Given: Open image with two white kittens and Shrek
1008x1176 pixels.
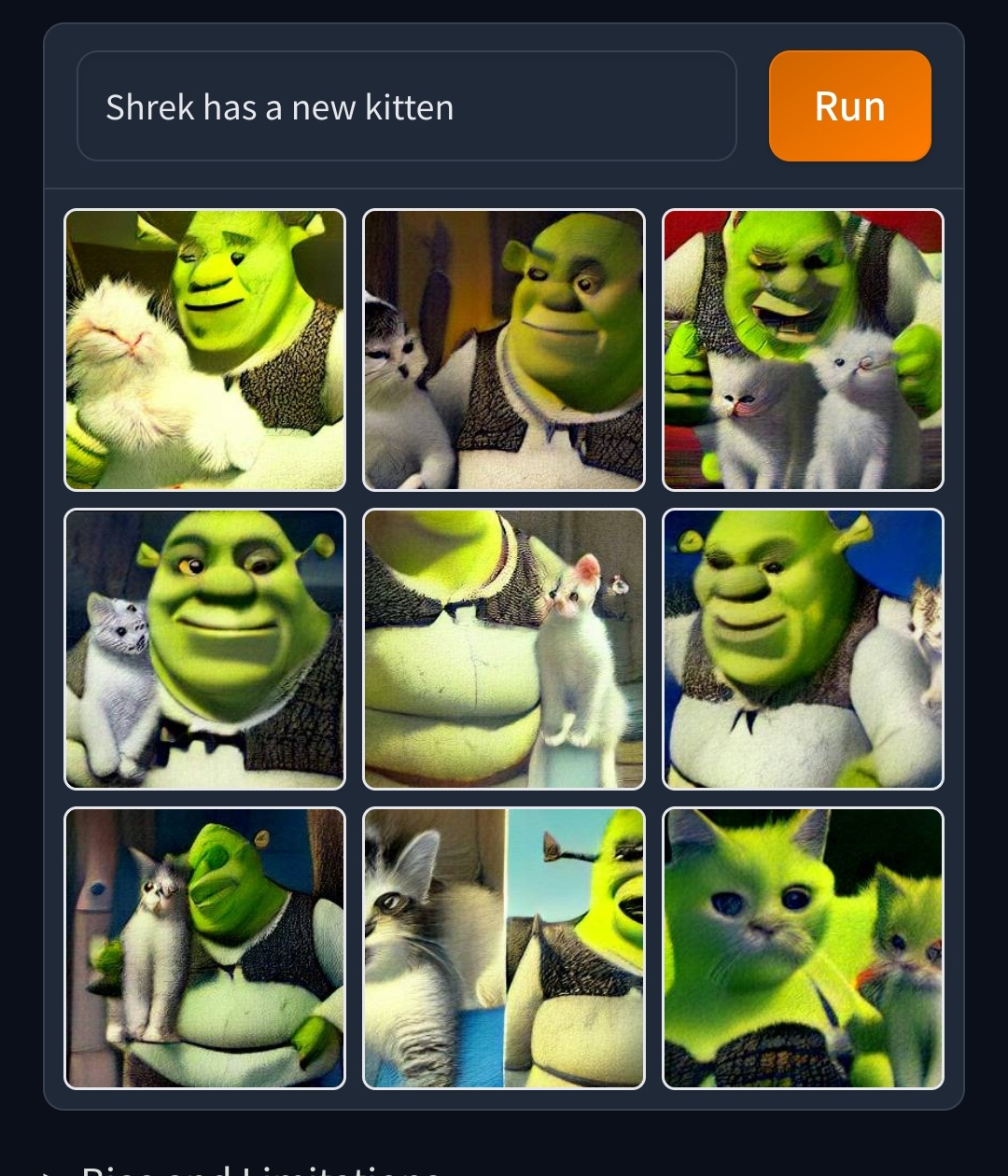Looking at the screenshot, I should [803, 350].
